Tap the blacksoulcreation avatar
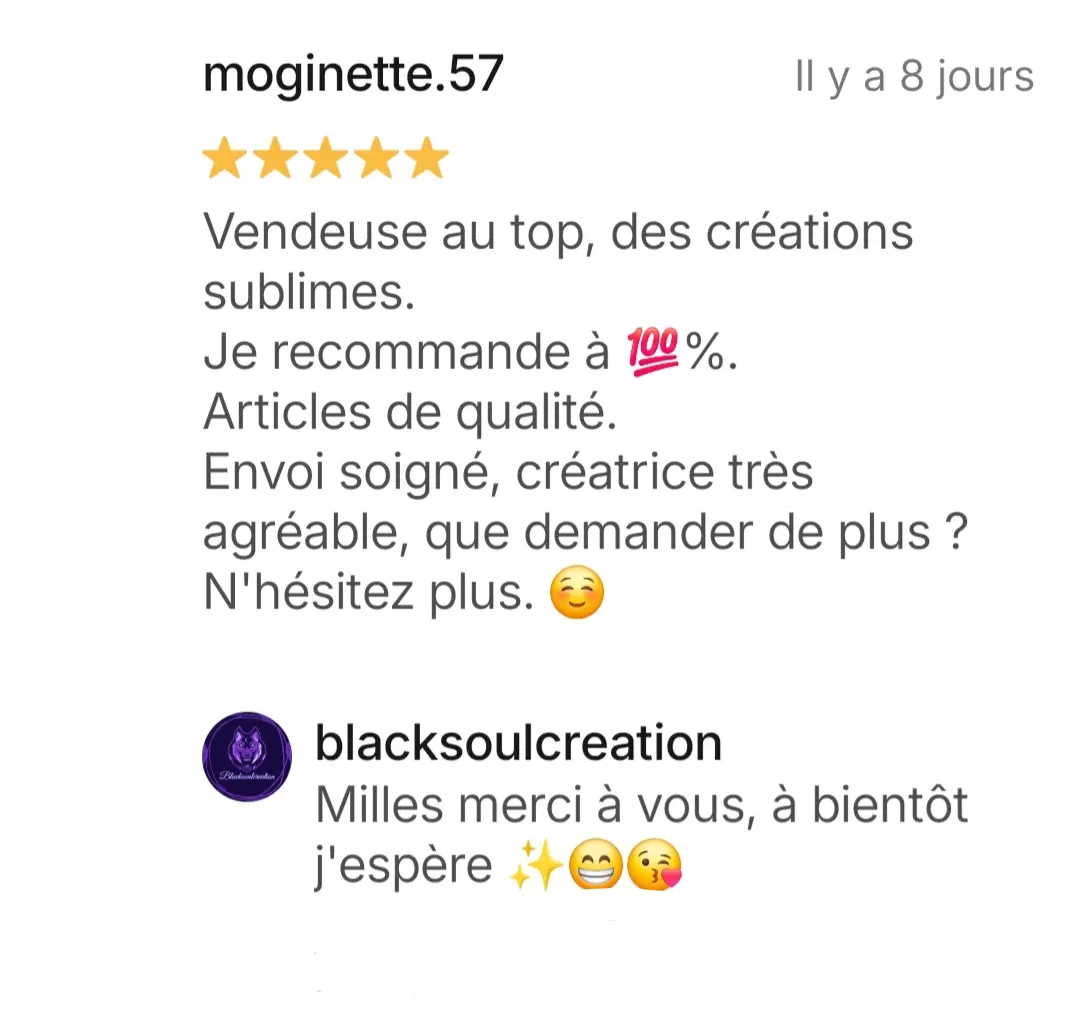Image resolution: width=1080 pixels, height=1035 pixels. 247,755
